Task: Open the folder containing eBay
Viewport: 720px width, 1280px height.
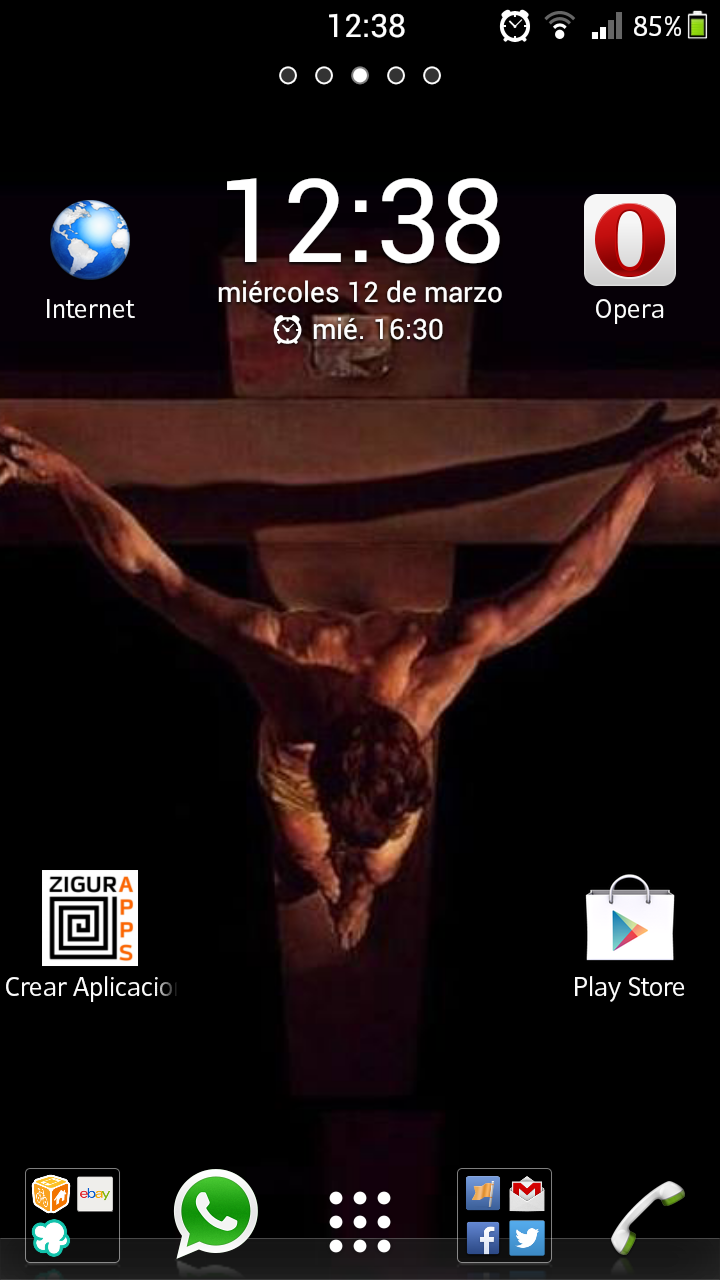Action: (72, 1215)
